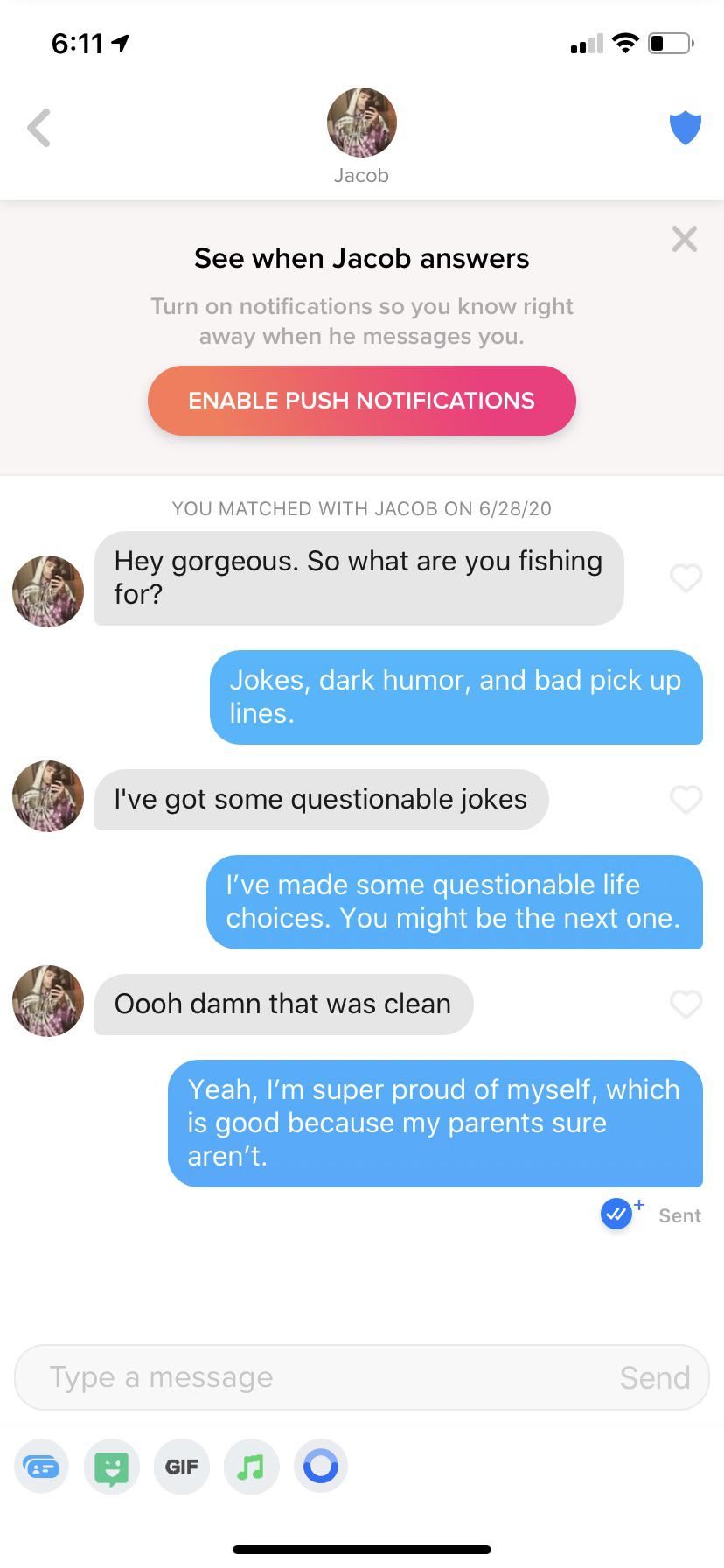Viewport: 724px width, 1568px height.
Task: Heart the "Oooh damn that was clean" message
Action: coord(686,1004)
